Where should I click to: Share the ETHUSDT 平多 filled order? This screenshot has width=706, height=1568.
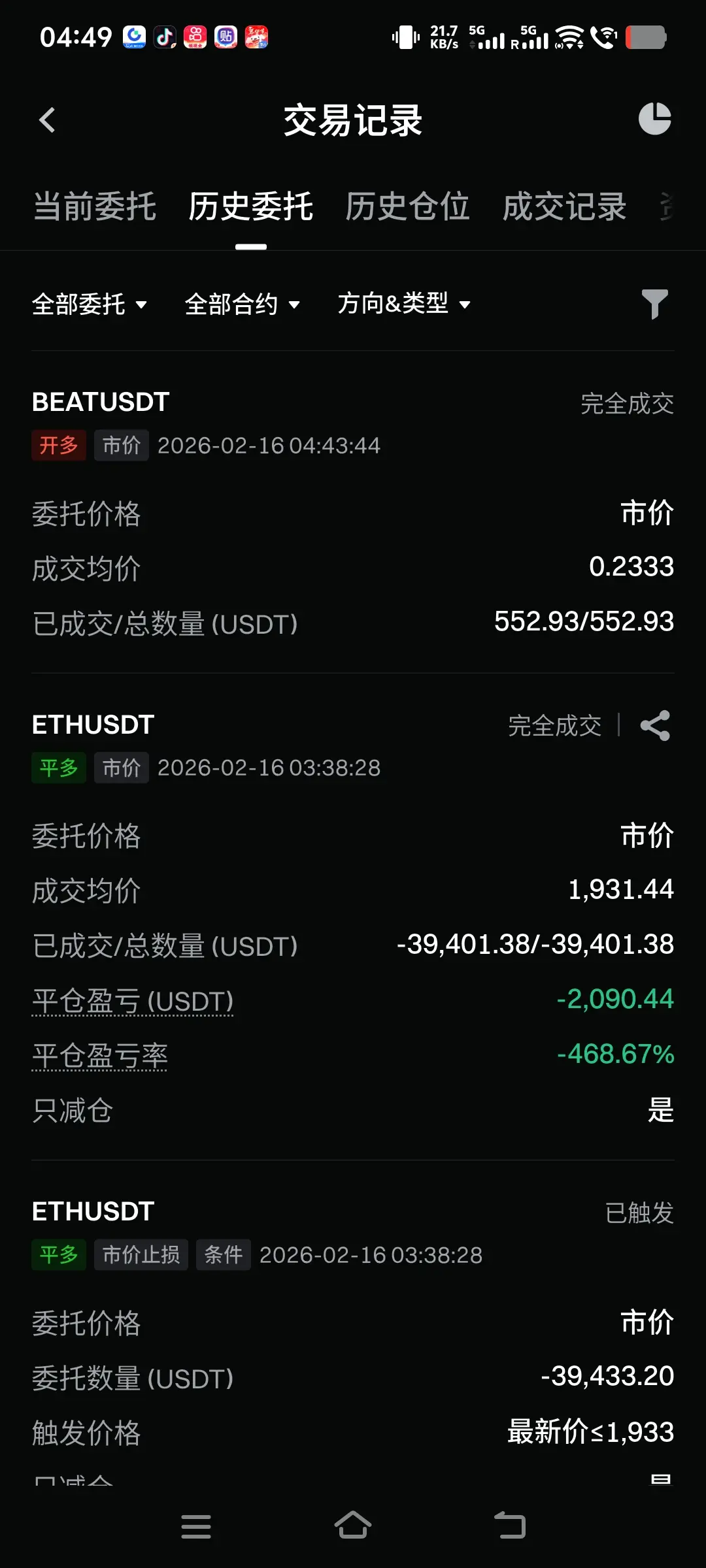click(x=655, y=726)
